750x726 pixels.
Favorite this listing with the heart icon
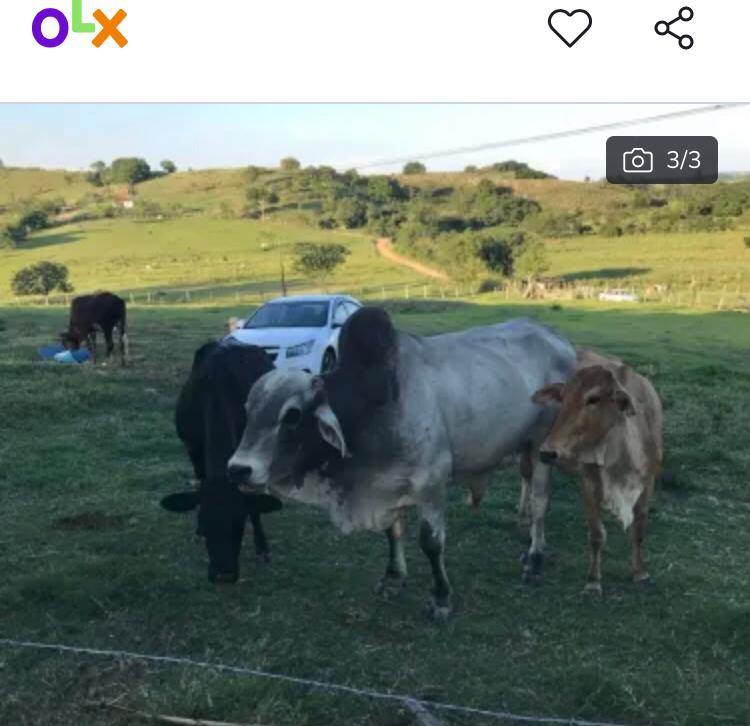pos(570,28)
